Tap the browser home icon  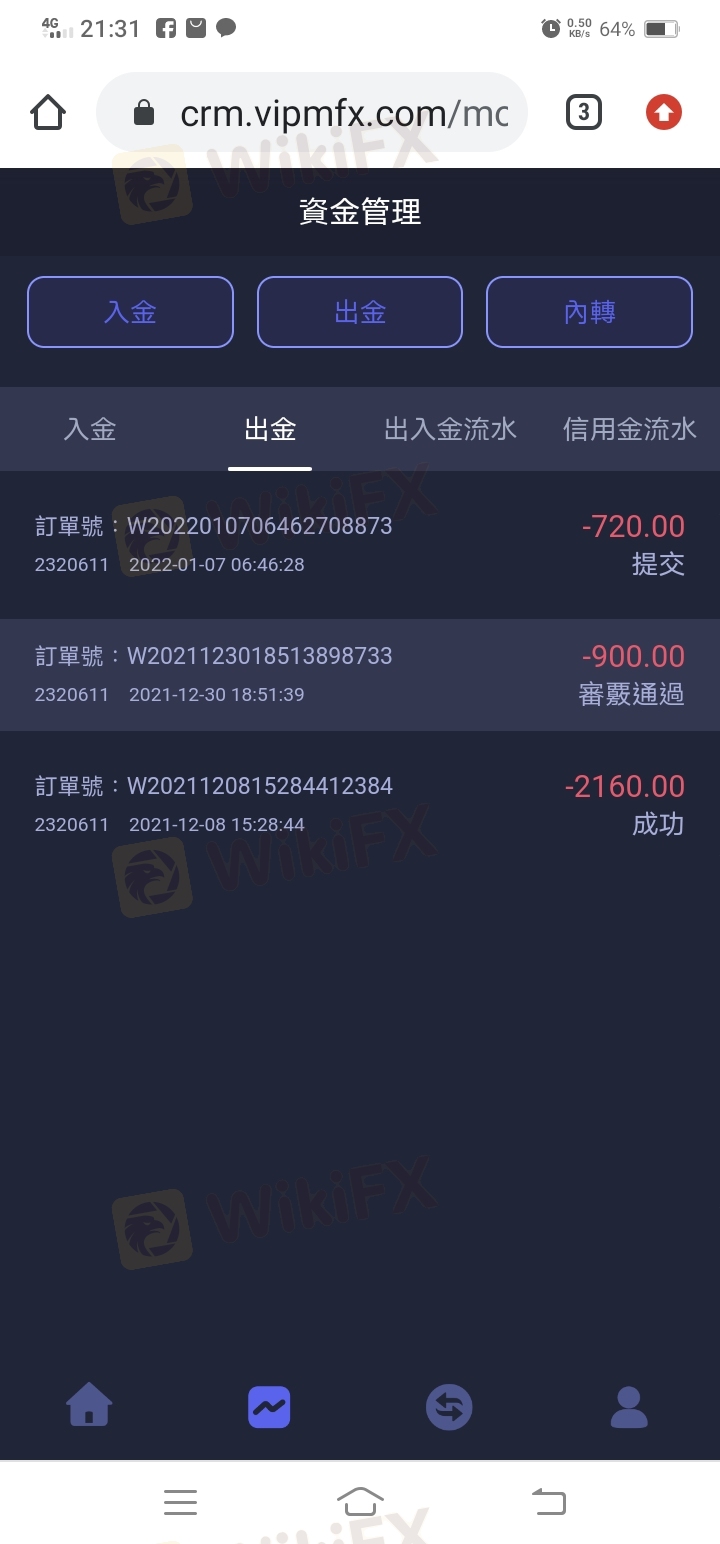48,112
